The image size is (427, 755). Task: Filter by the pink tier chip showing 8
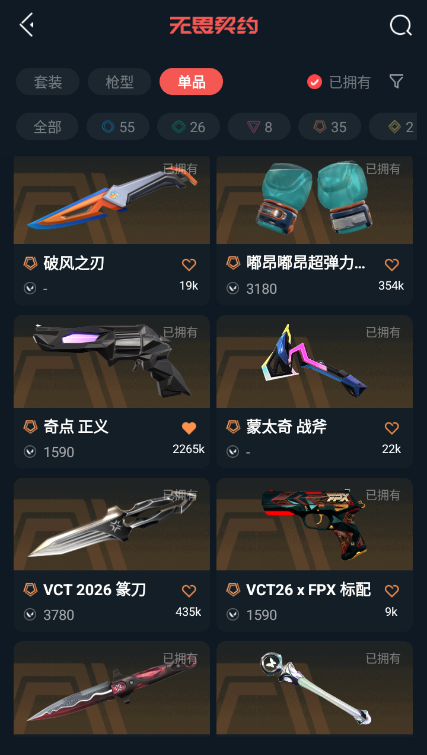click(259, 127)
